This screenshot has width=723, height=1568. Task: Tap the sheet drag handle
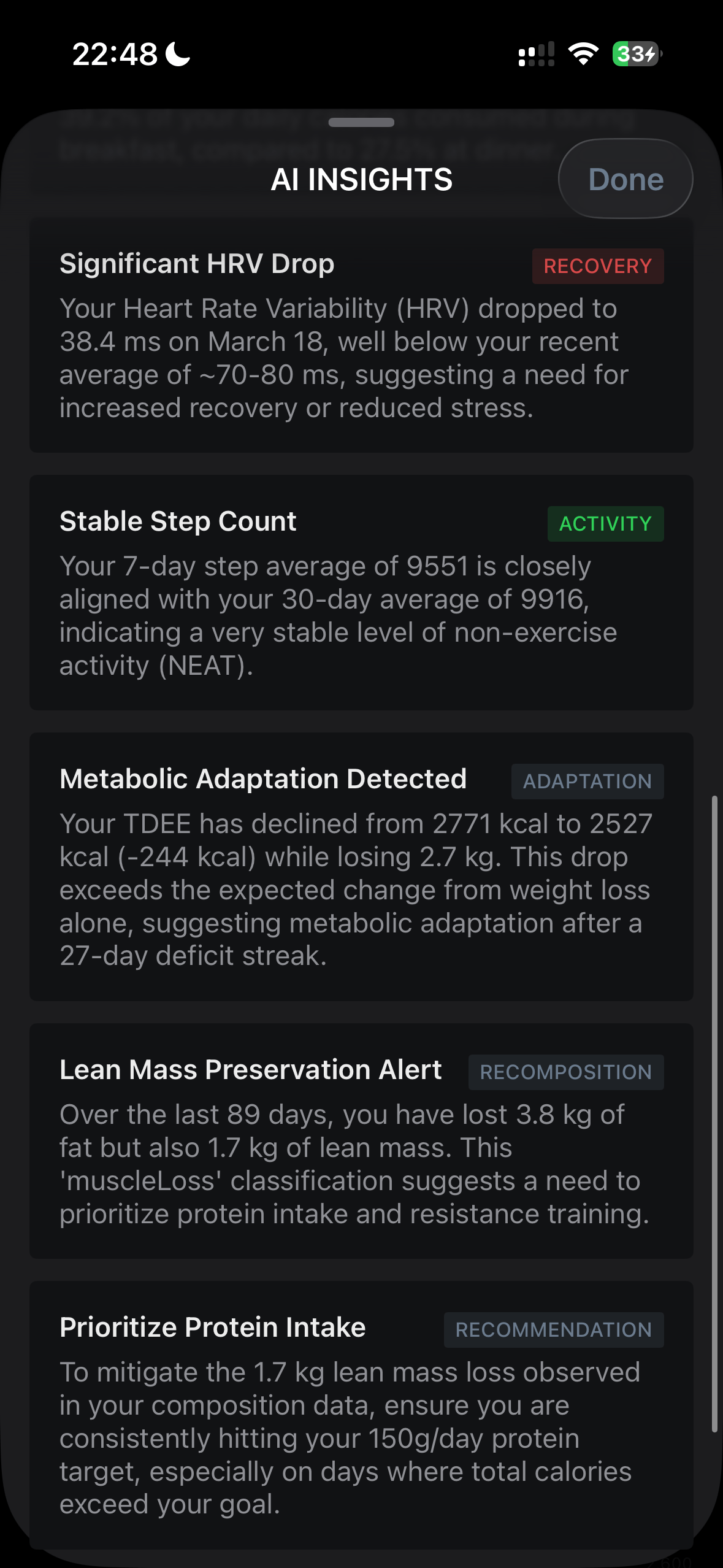click(361, 123)
